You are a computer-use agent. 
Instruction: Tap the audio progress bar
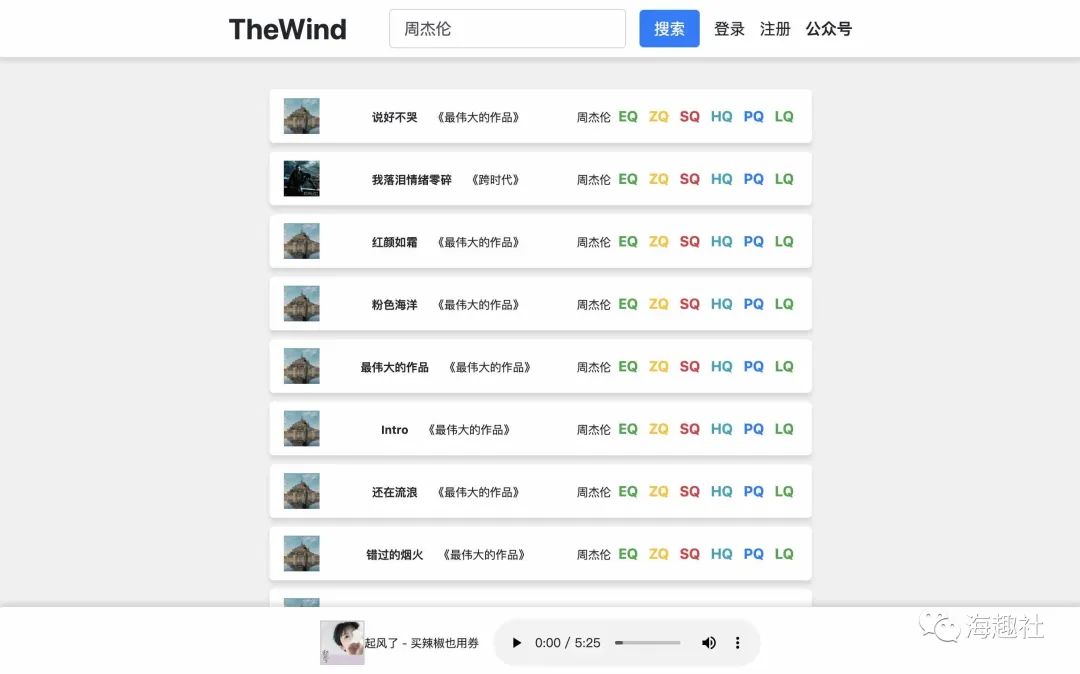(x=647, y=643)
